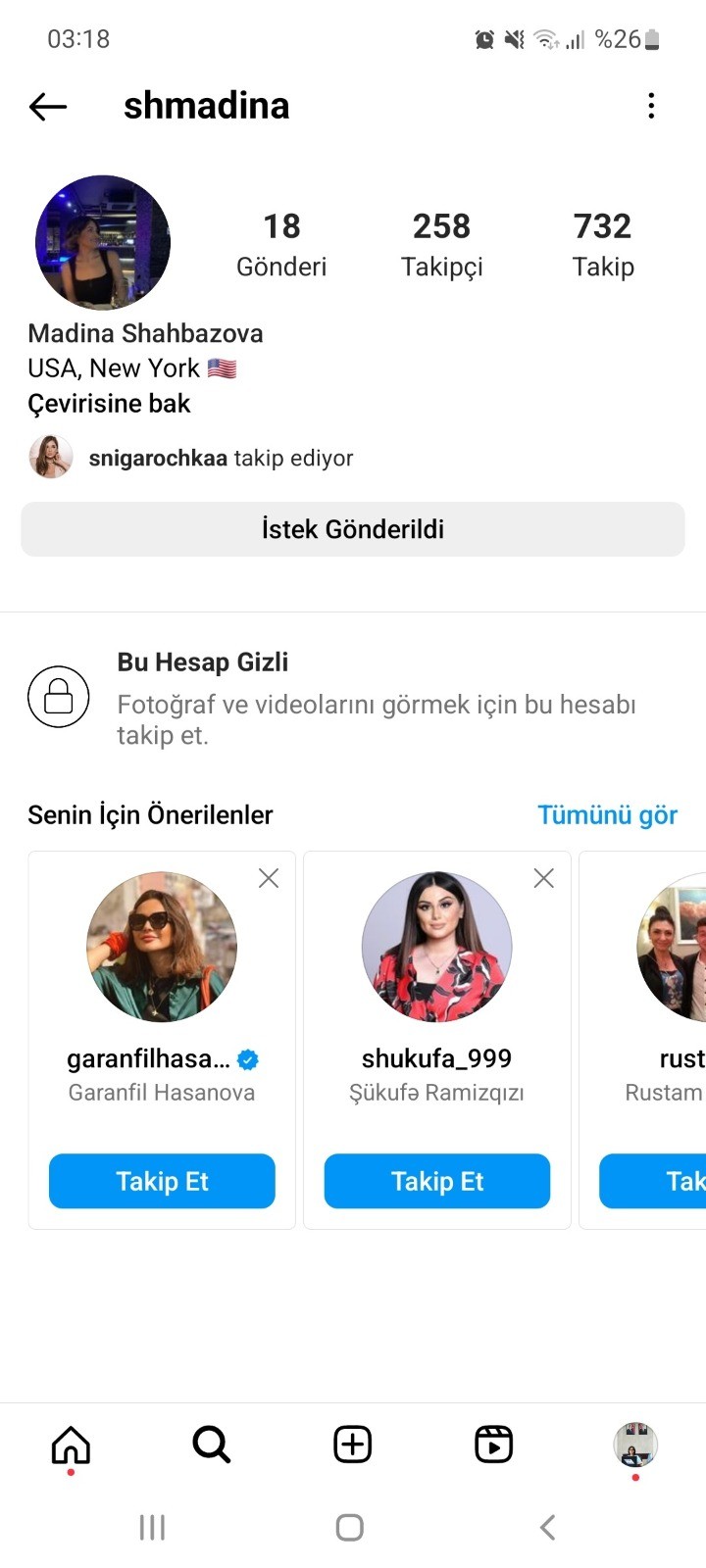Tap the recent apps button in navigation bar
Screen dimensions: 706x1568
(152, 1526)
